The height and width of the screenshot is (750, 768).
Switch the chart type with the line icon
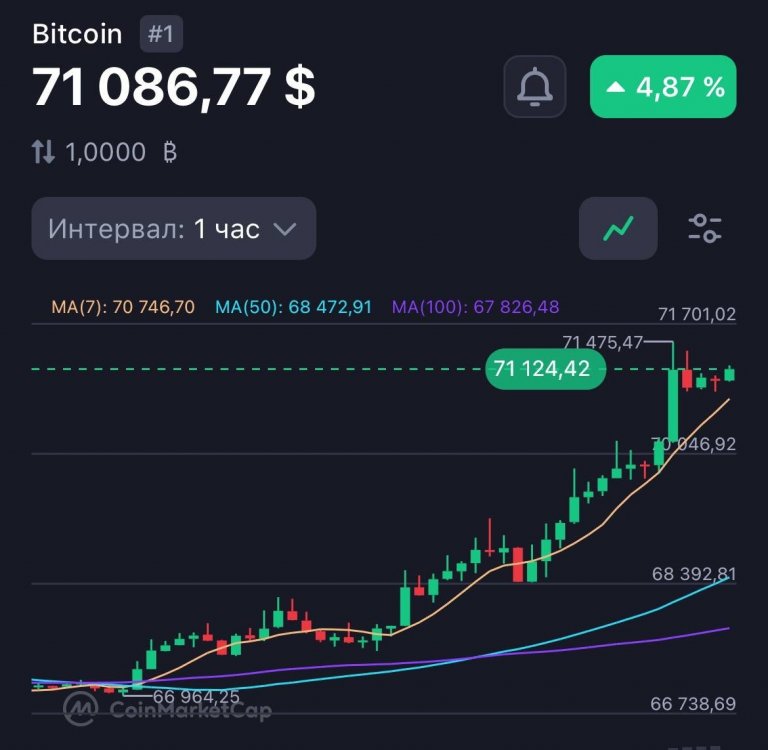click(618, 229)
